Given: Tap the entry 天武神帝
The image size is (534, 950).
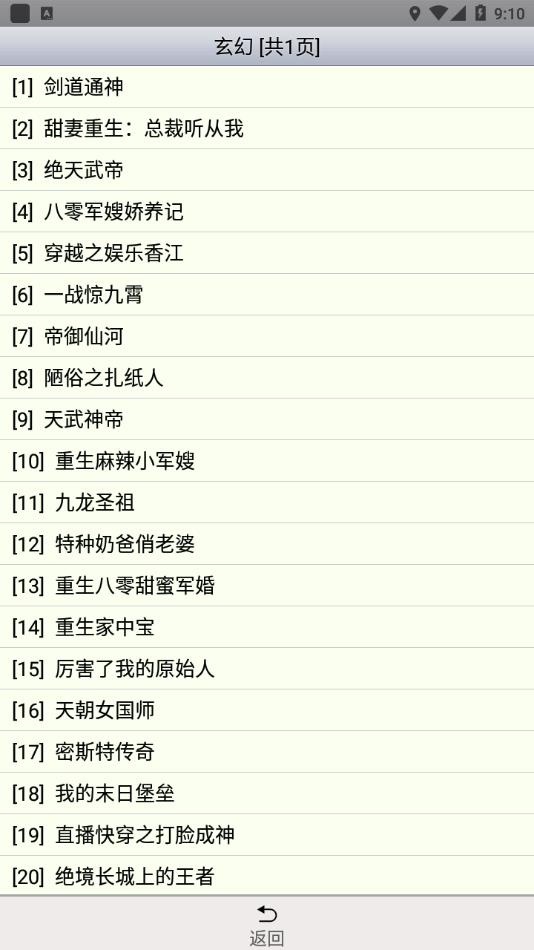Looking at the screenshot, I should click(x=267, y=419).
